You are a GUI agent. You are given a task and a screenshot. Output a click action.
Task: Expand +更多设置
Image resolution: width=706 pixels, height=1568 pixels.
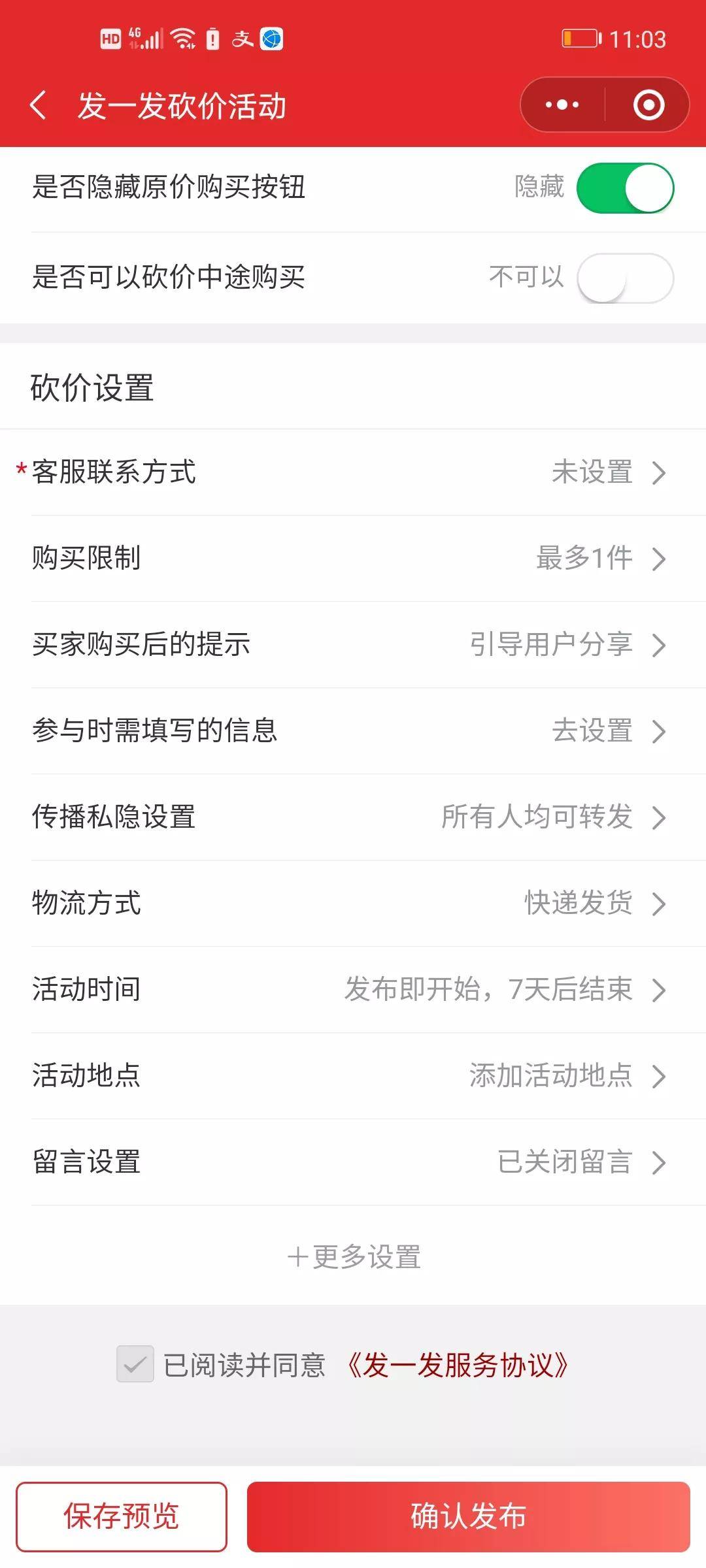[x=354, y=1256]
